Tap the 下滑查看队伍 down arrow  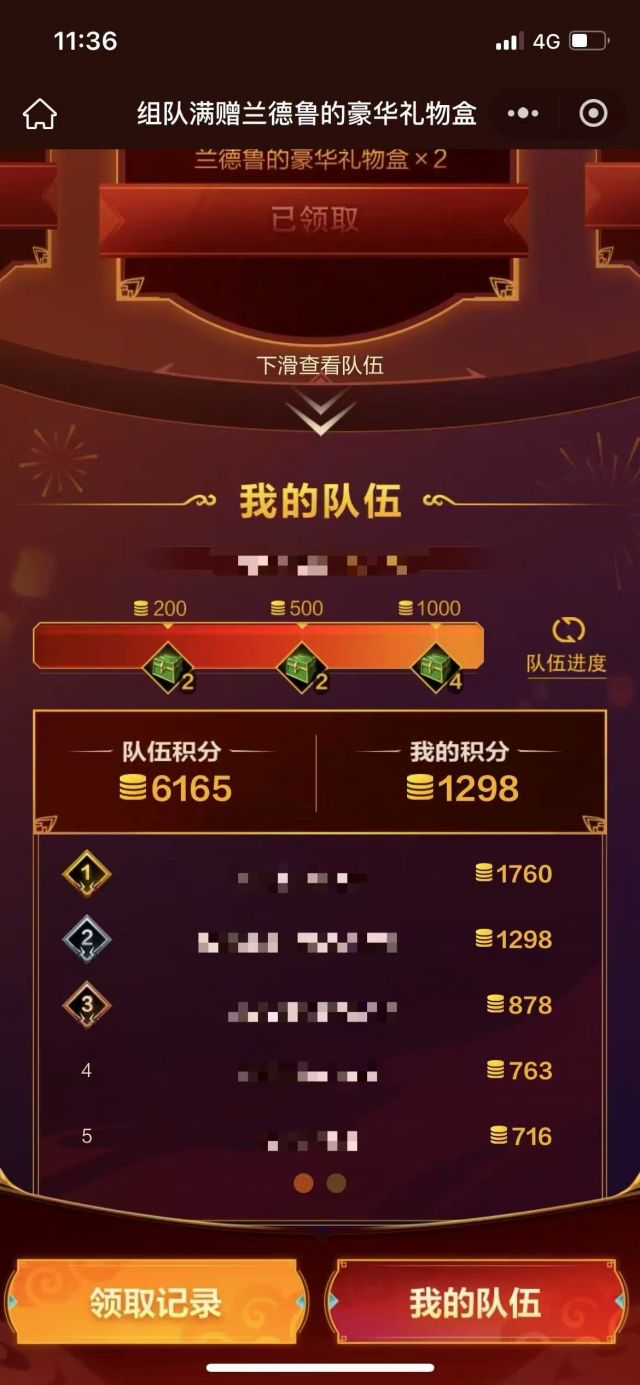tap(320, 412)
